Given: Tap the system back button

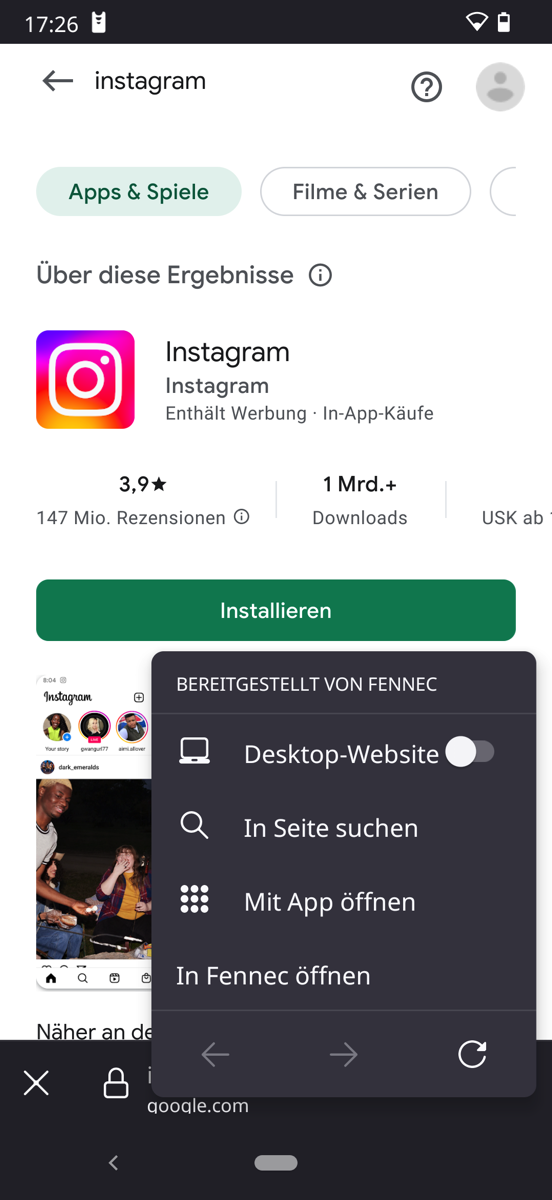Looking at the screenshot, I should (x=113, y=1162).
